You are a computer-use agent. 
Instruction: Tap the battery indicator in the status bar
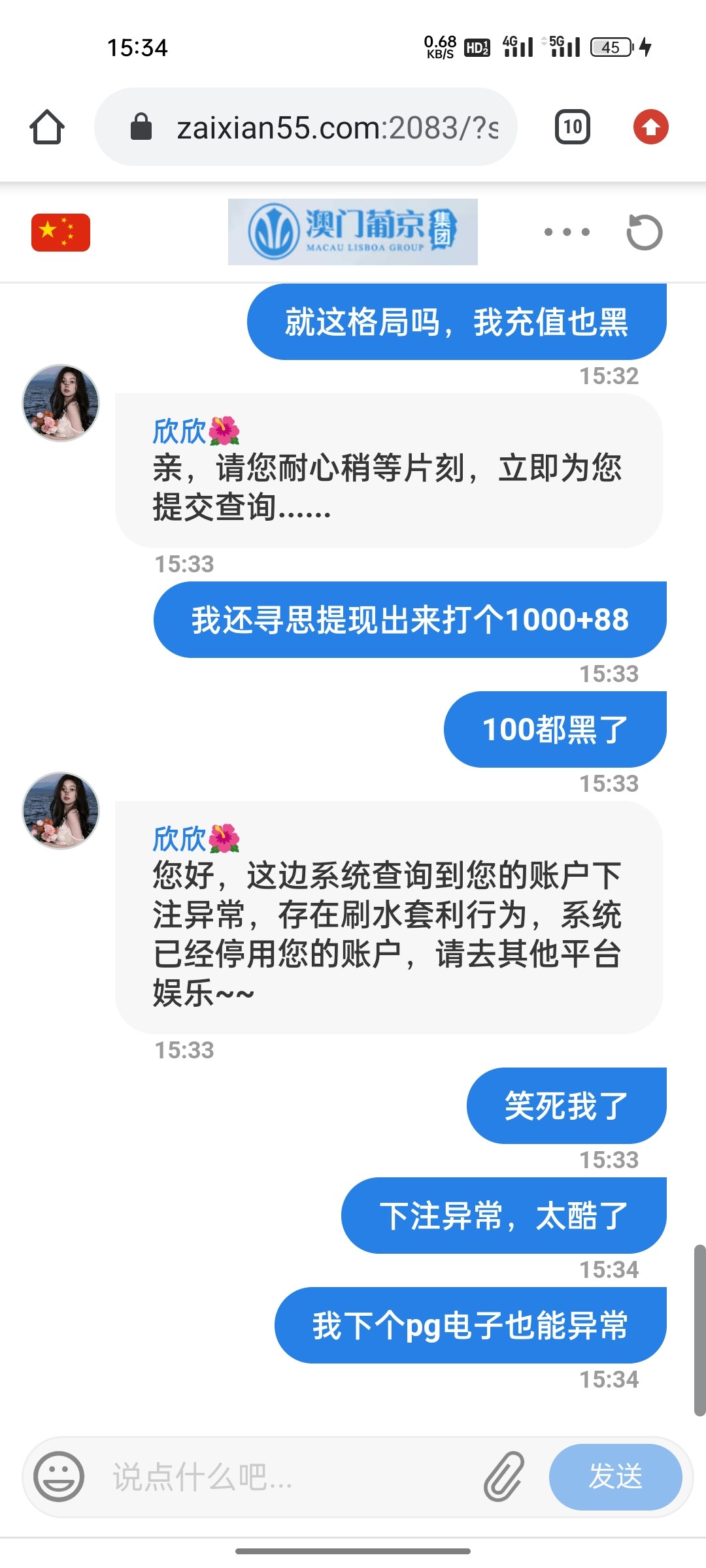(x=609, y=47)
